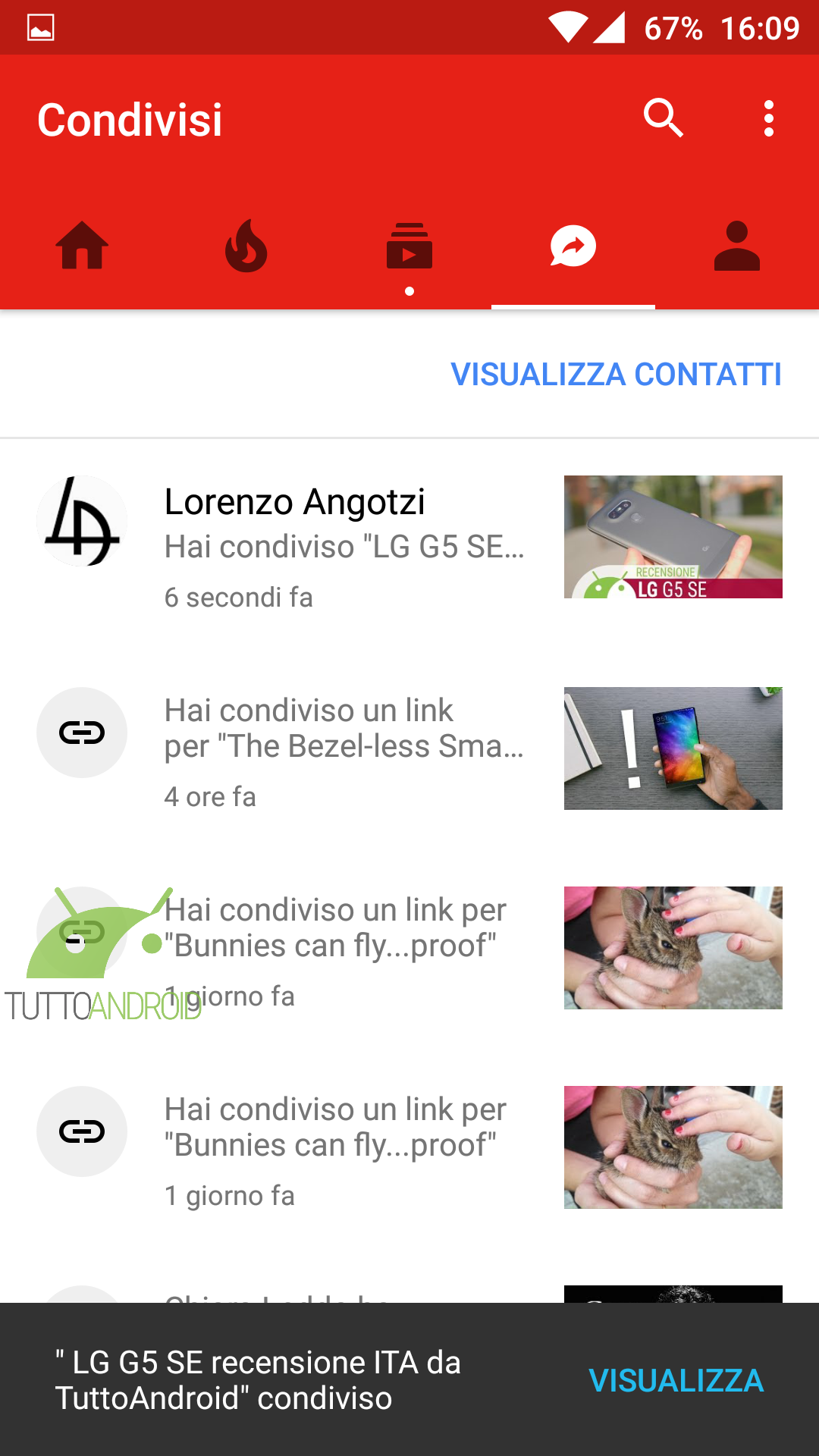Switch to the Subscriptions tab

[x=409, y=246]
